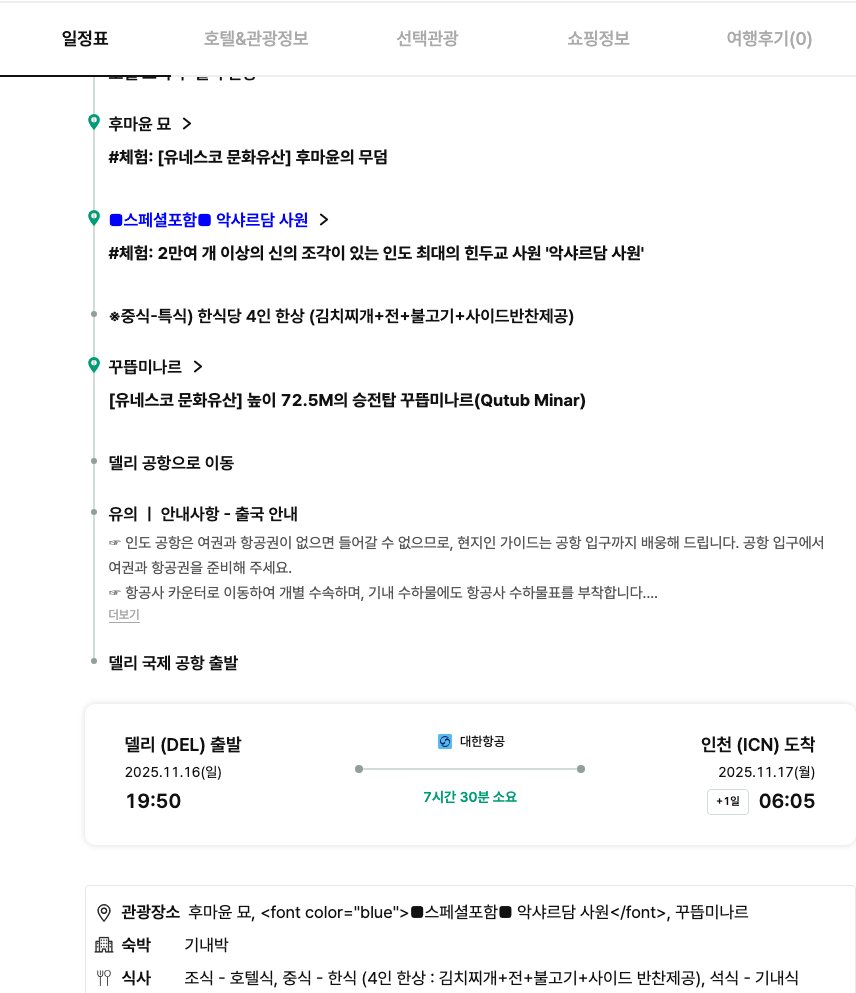View 꾸뜹미나르 attraction details

coord(156,367)
